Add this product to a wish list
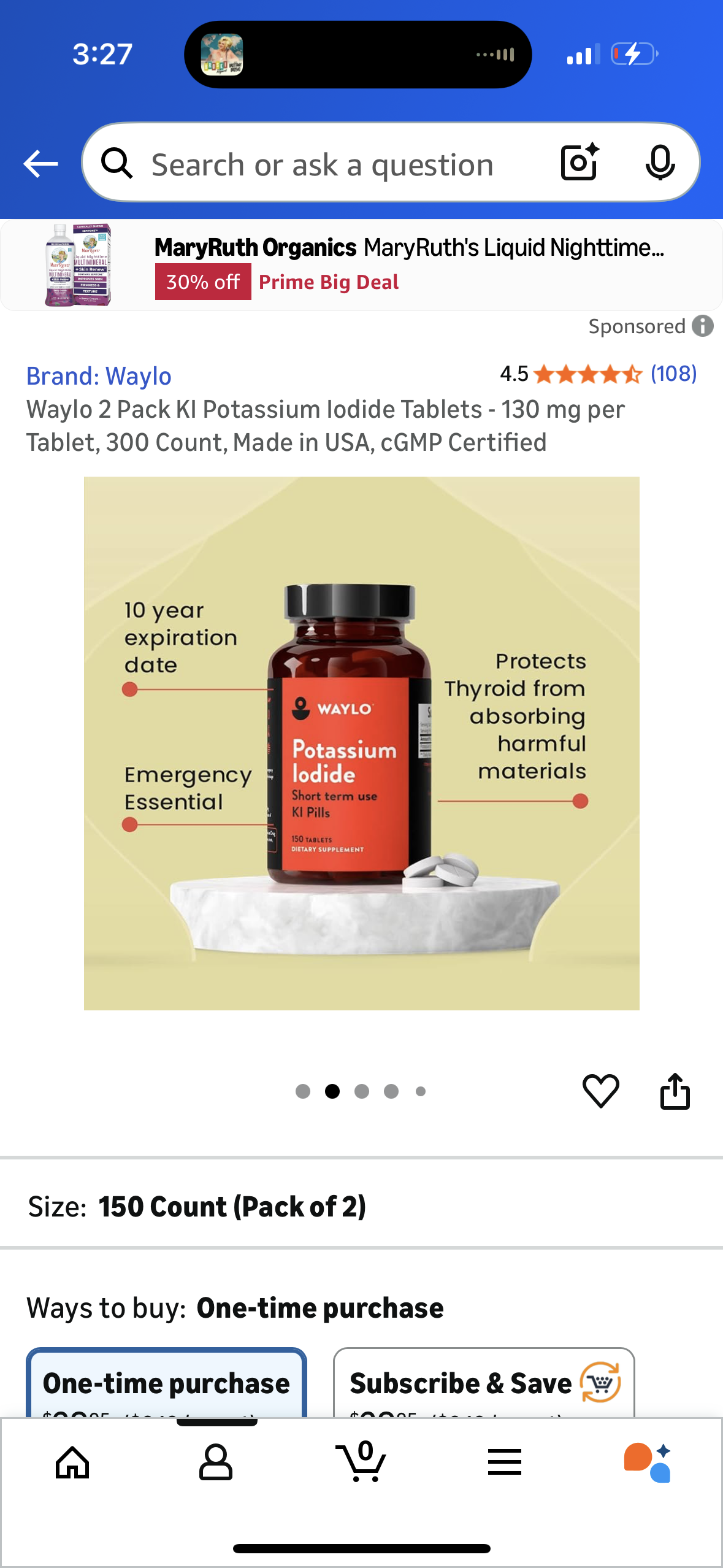 [600, 1091]
